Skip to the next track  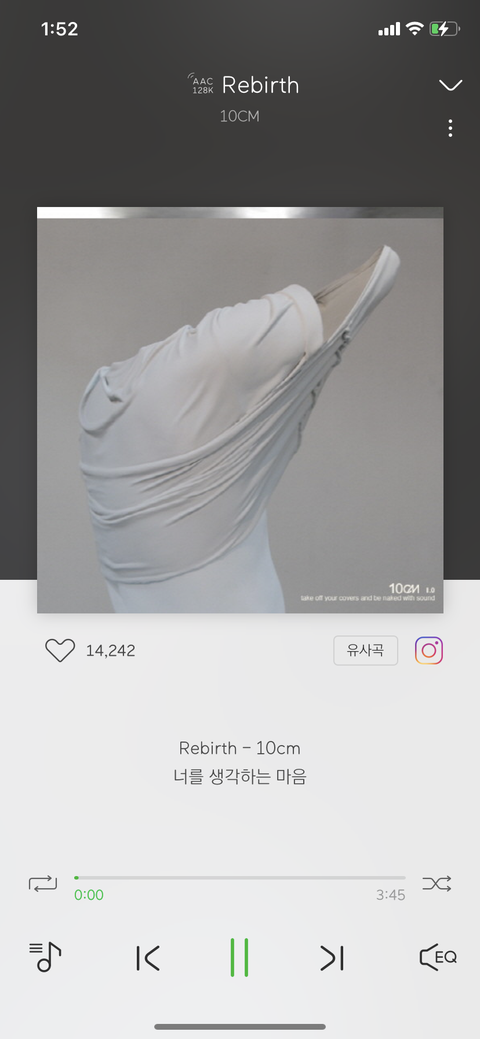click(x=332, y=957)
